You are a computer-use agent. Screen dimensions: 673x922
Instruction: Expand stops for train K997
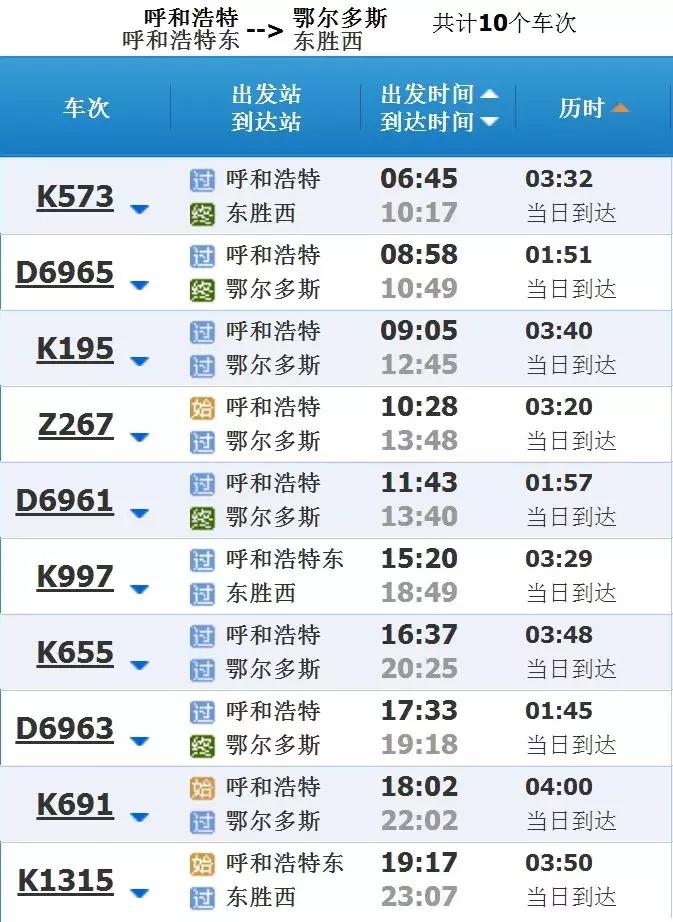point(140,590)
